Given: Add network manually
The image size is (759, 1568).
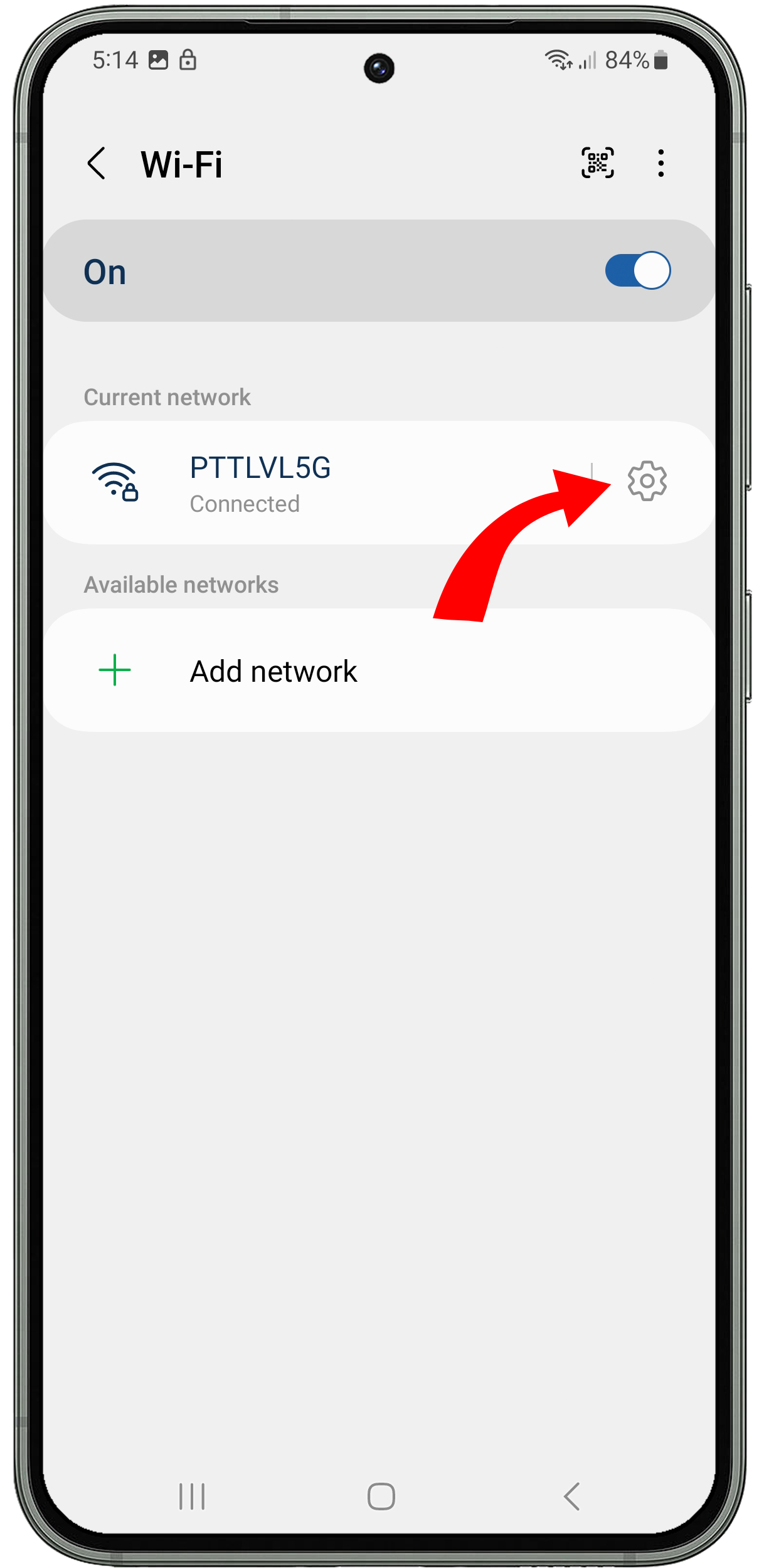Looking at the screenshot, I should pyautogui.click(x=379, y=670).
